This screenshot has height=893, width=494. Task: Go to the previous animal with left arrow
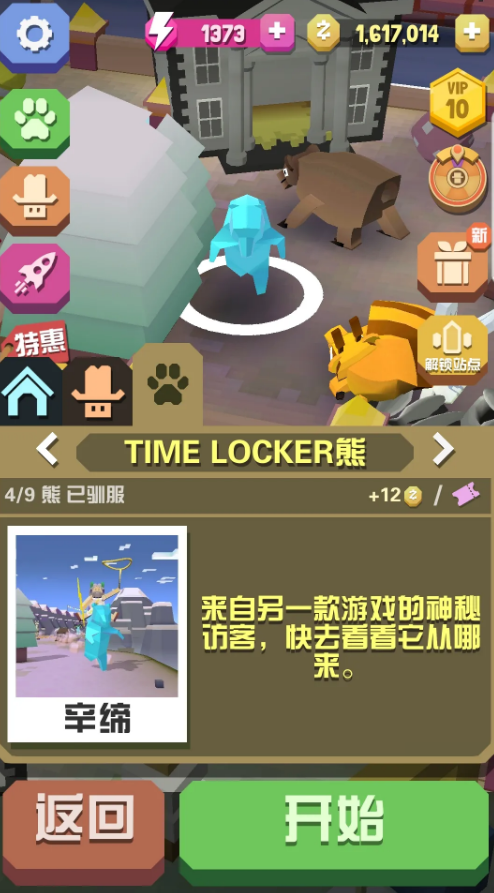[x=47, y=450]
